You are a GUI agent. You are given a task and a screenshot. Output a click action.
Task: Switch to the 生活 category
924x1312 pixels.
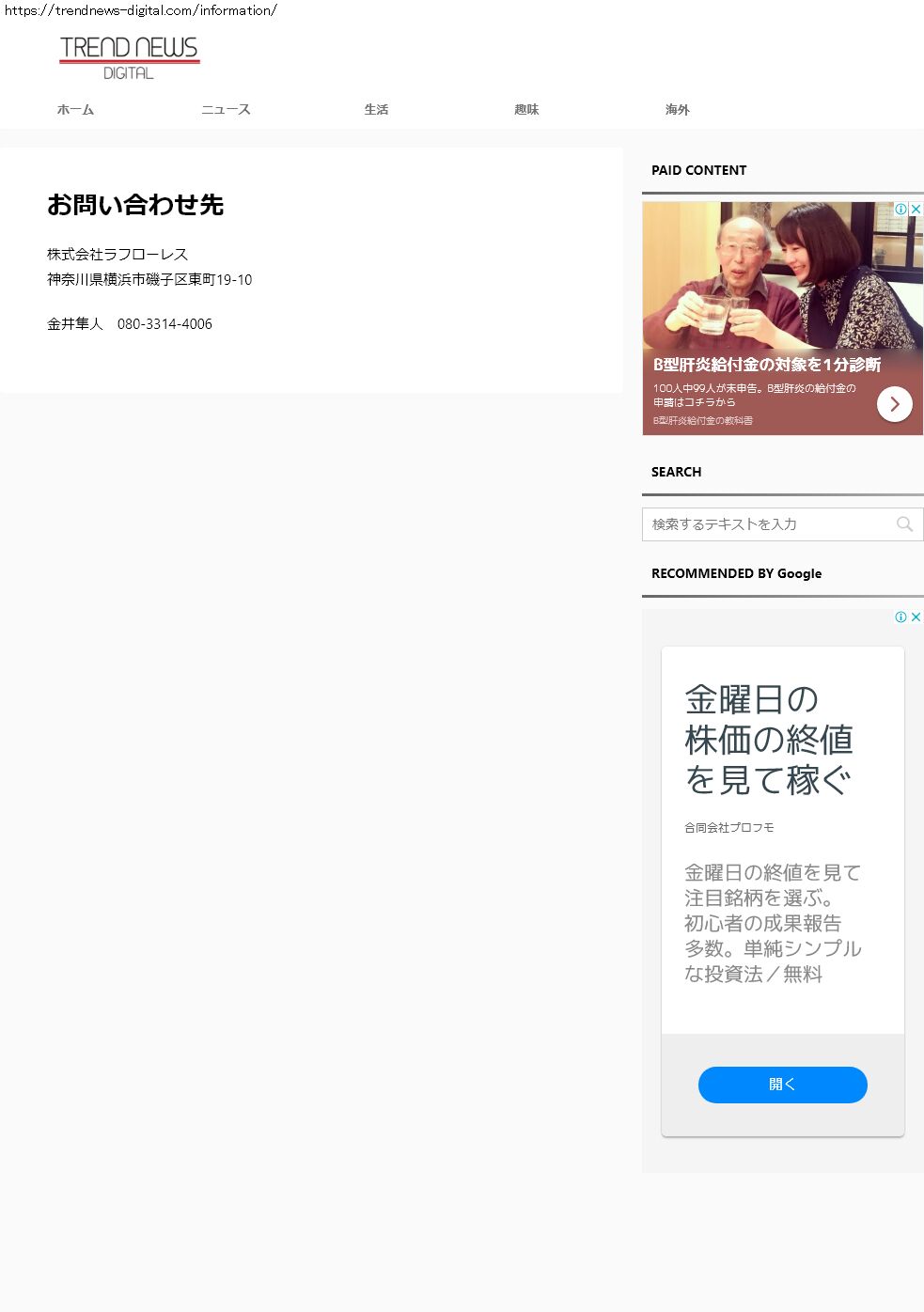tap(376, 110)
